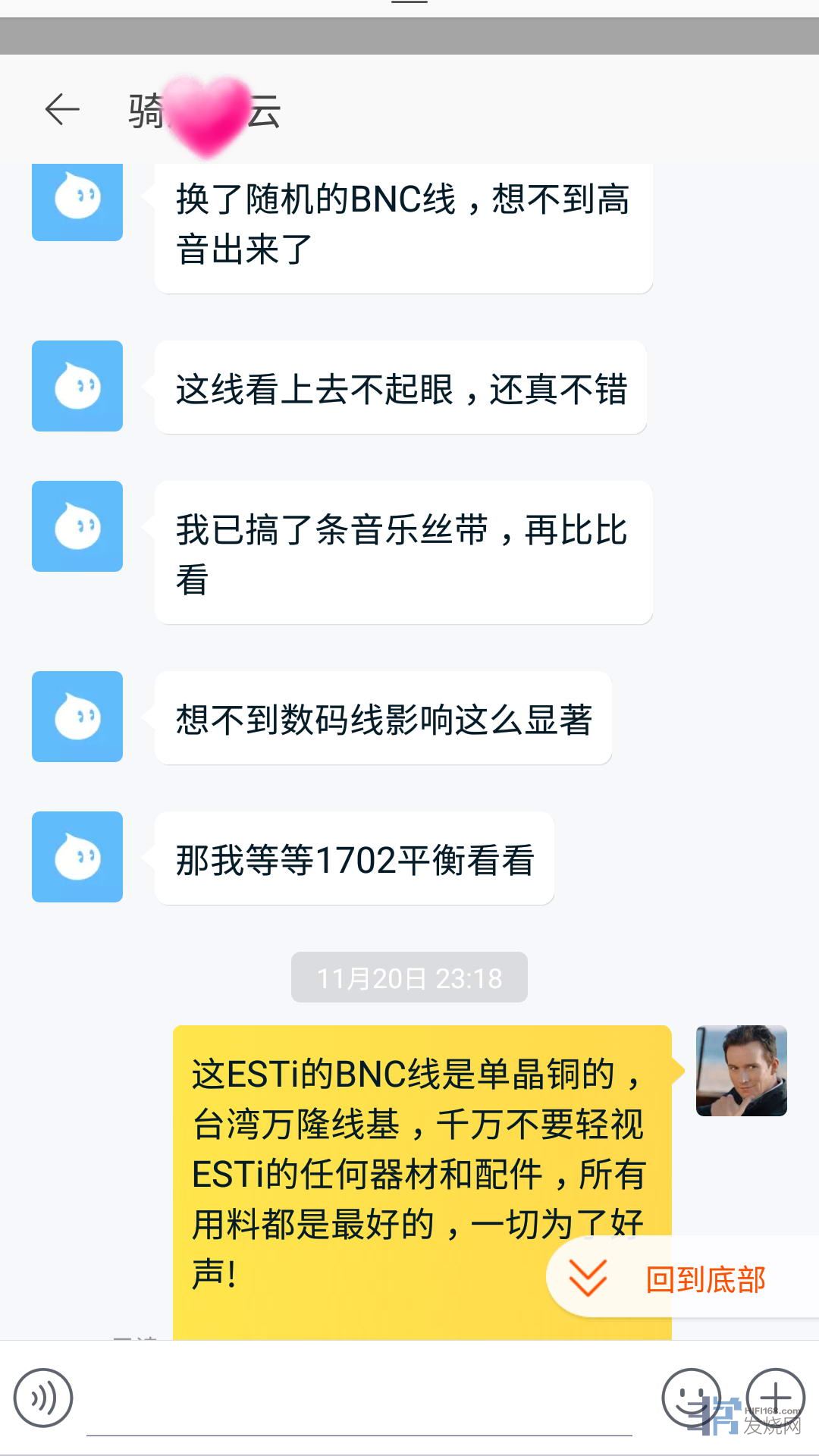The width and height of the screenshot is (819, 1456).
Task: Open the plus attachment menu
Action: click(x=775, y=1397)
